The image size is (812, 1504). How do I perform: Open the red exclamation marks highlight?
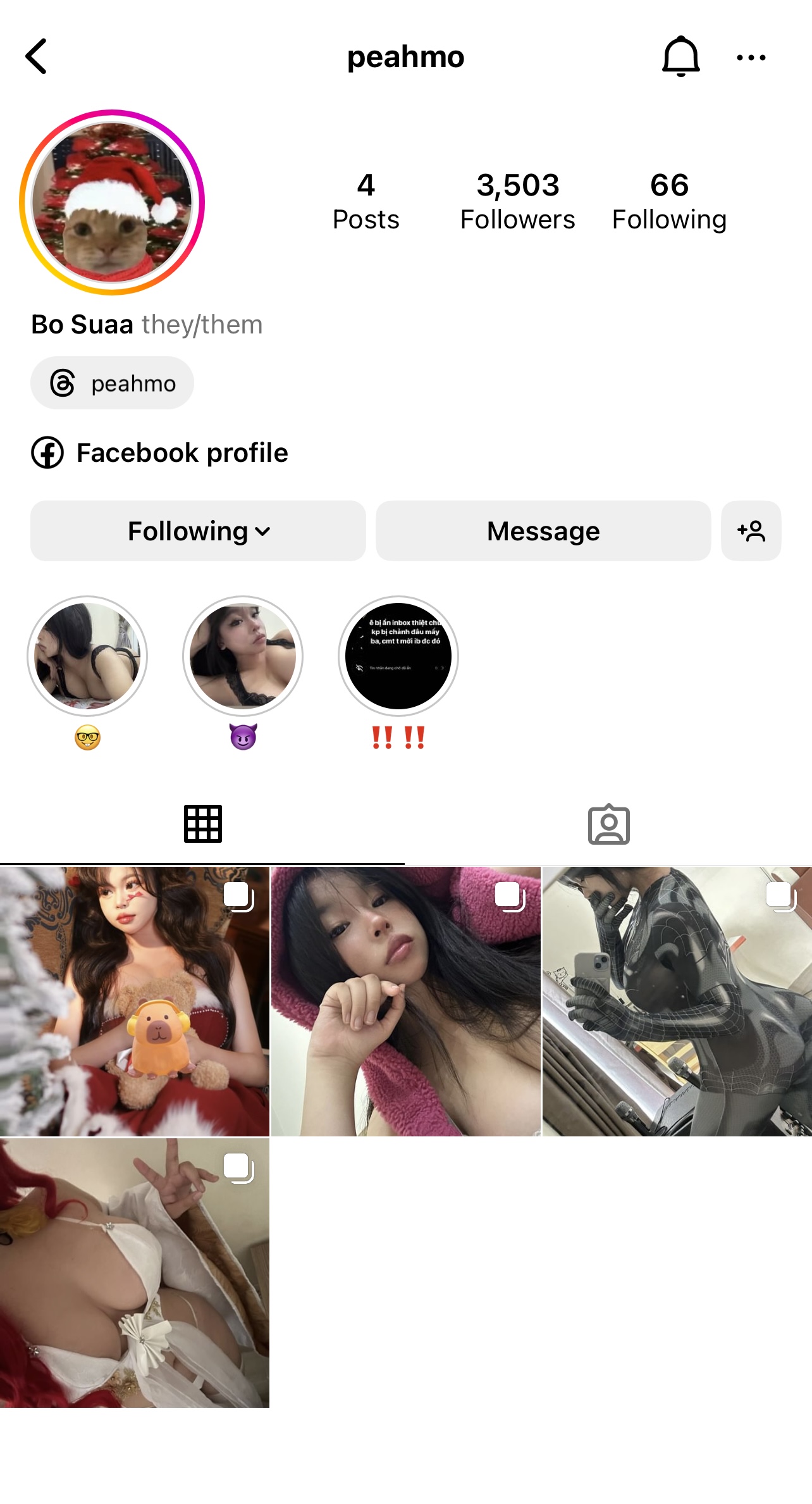398,656
